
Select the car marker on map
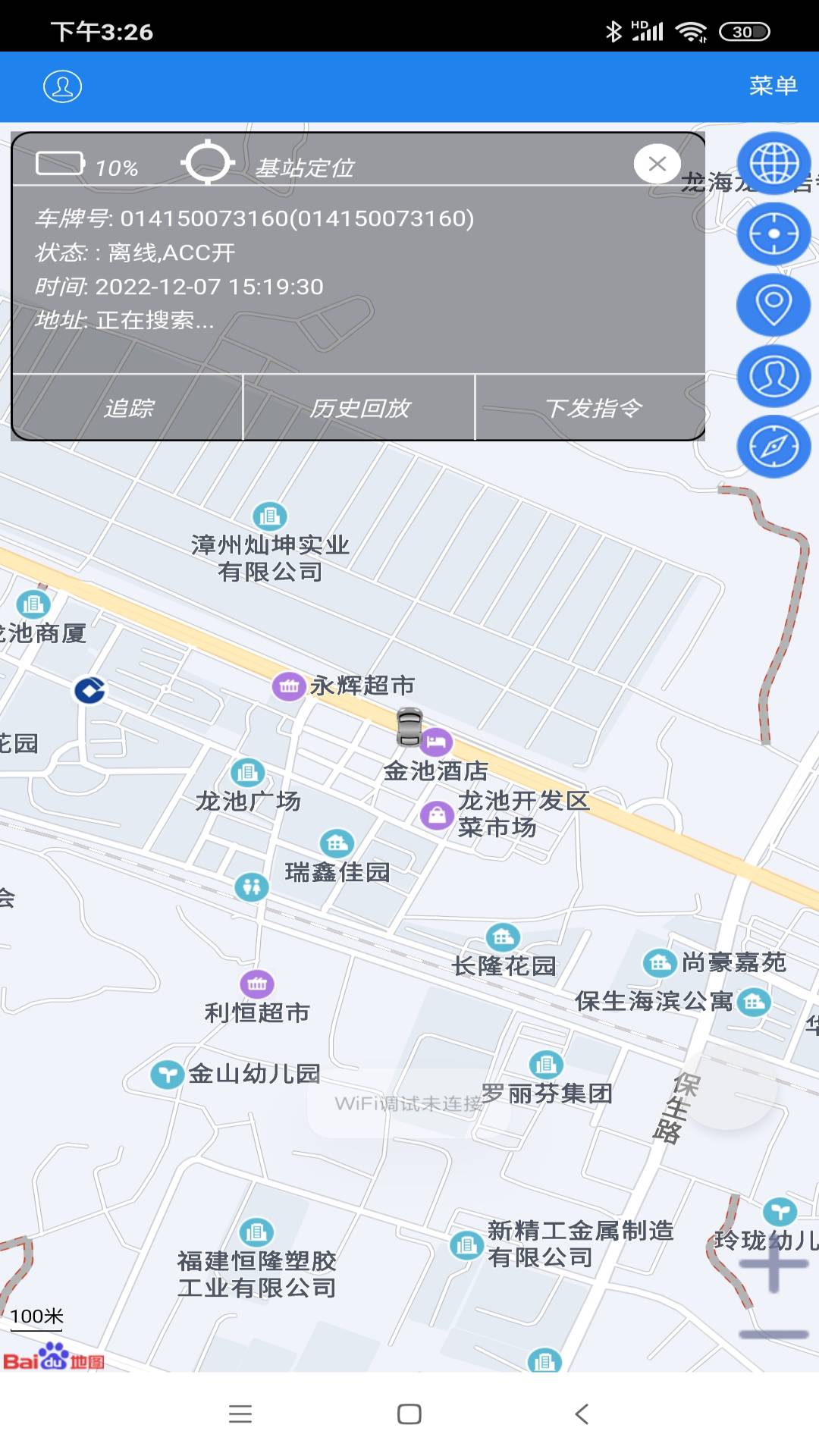(x=409, y=727)
